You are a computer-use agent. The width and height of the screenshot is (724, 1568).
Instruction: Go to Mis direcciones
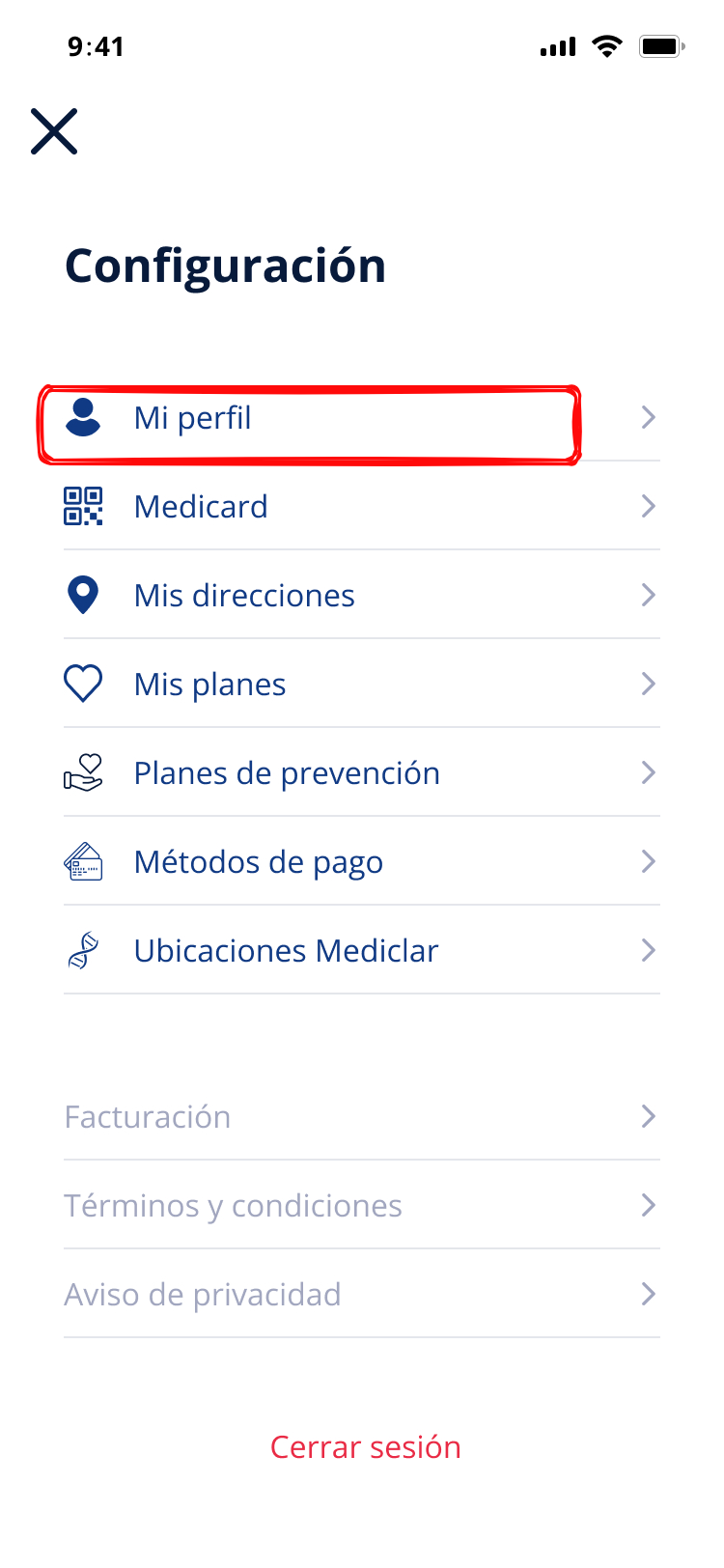362,596
